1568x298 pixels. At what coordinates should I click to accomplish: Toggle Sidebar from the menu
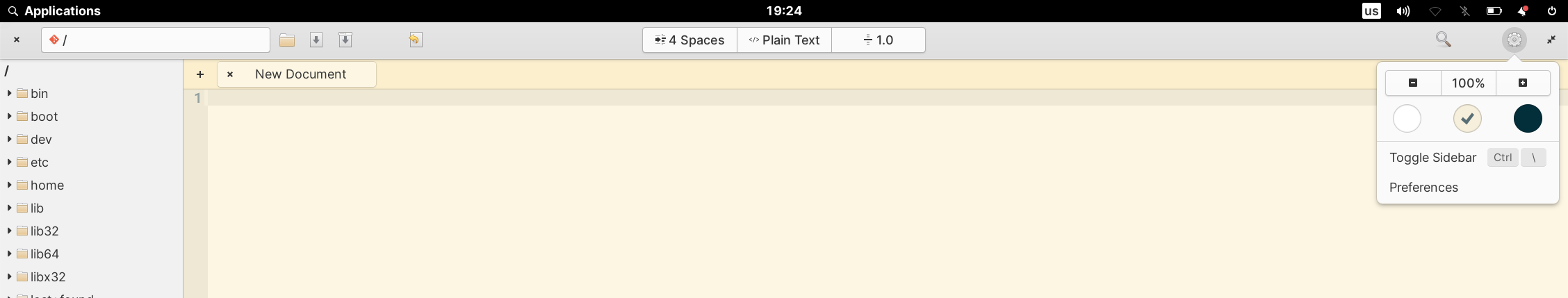click(1432, 158)
